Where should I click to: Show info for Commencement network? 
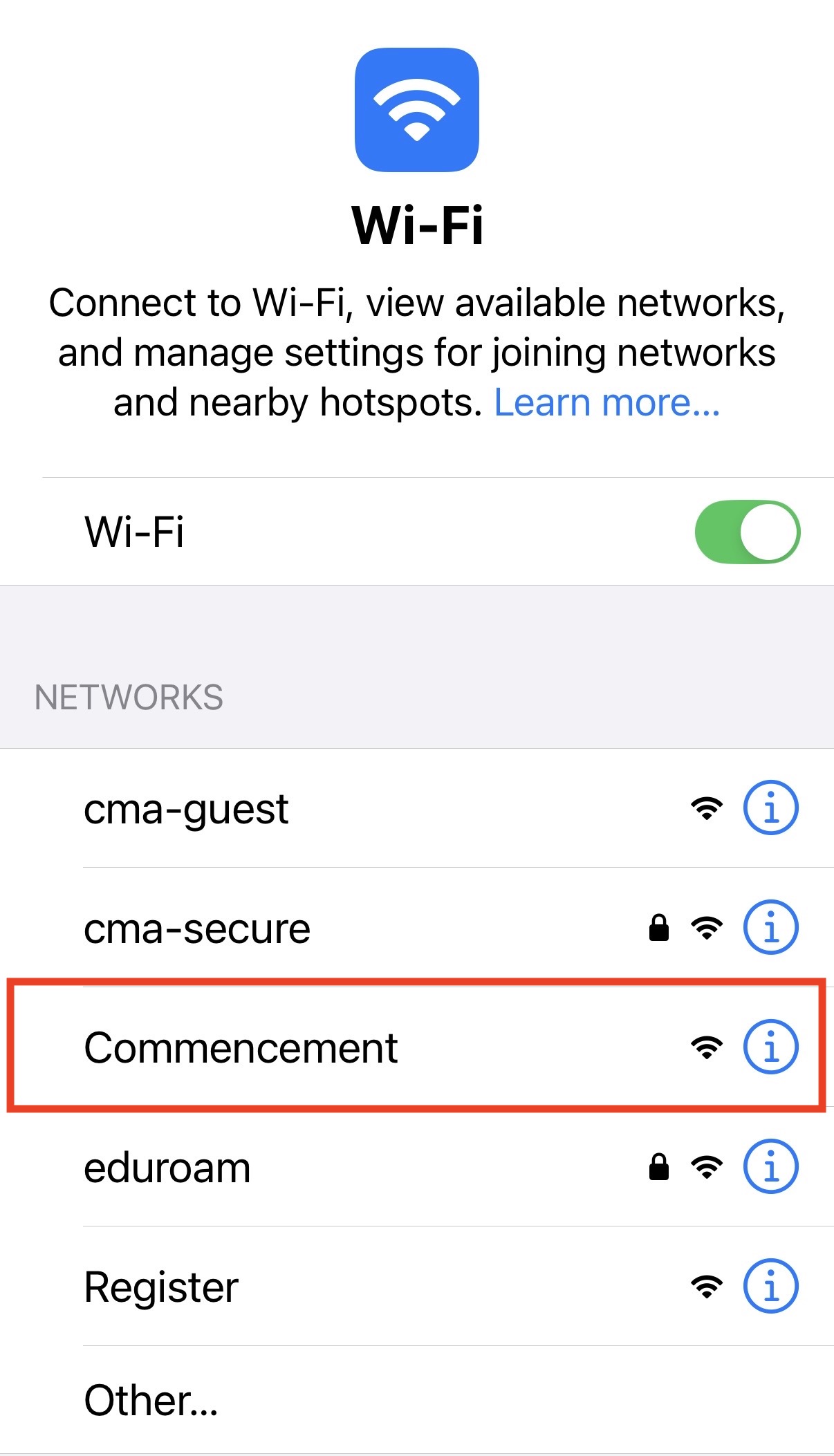coord(771,1047)
